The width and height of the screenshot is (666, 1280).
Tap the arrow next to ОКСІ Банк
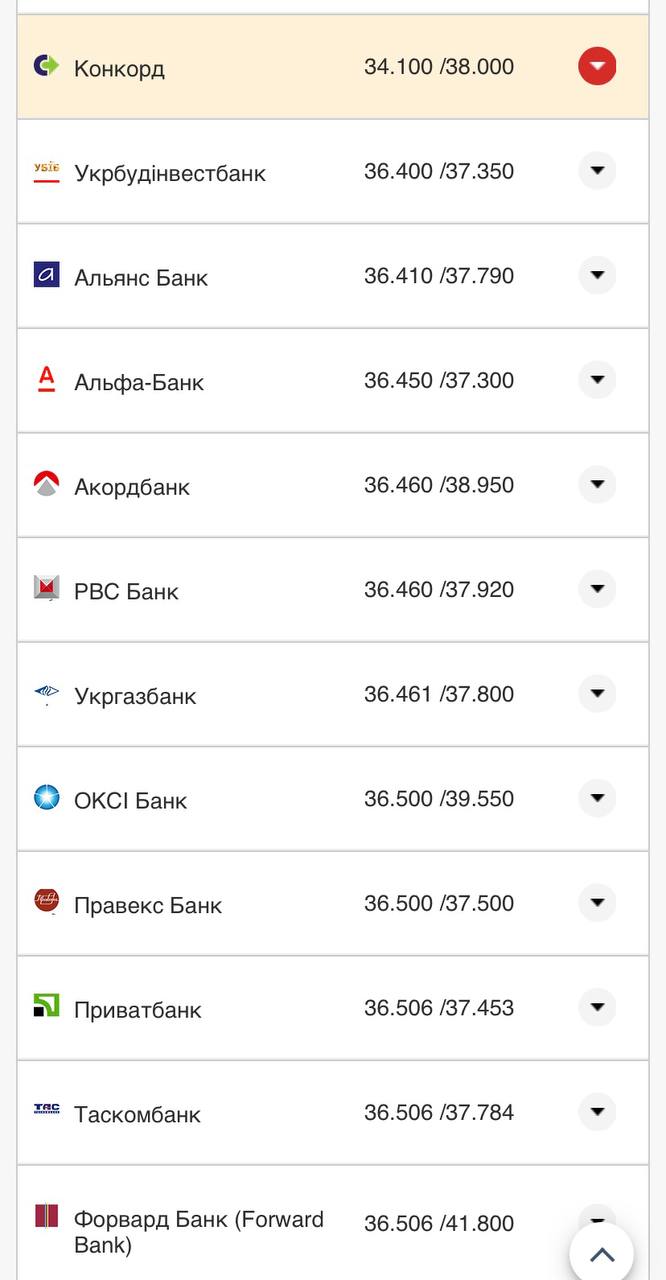coord(597,798)
